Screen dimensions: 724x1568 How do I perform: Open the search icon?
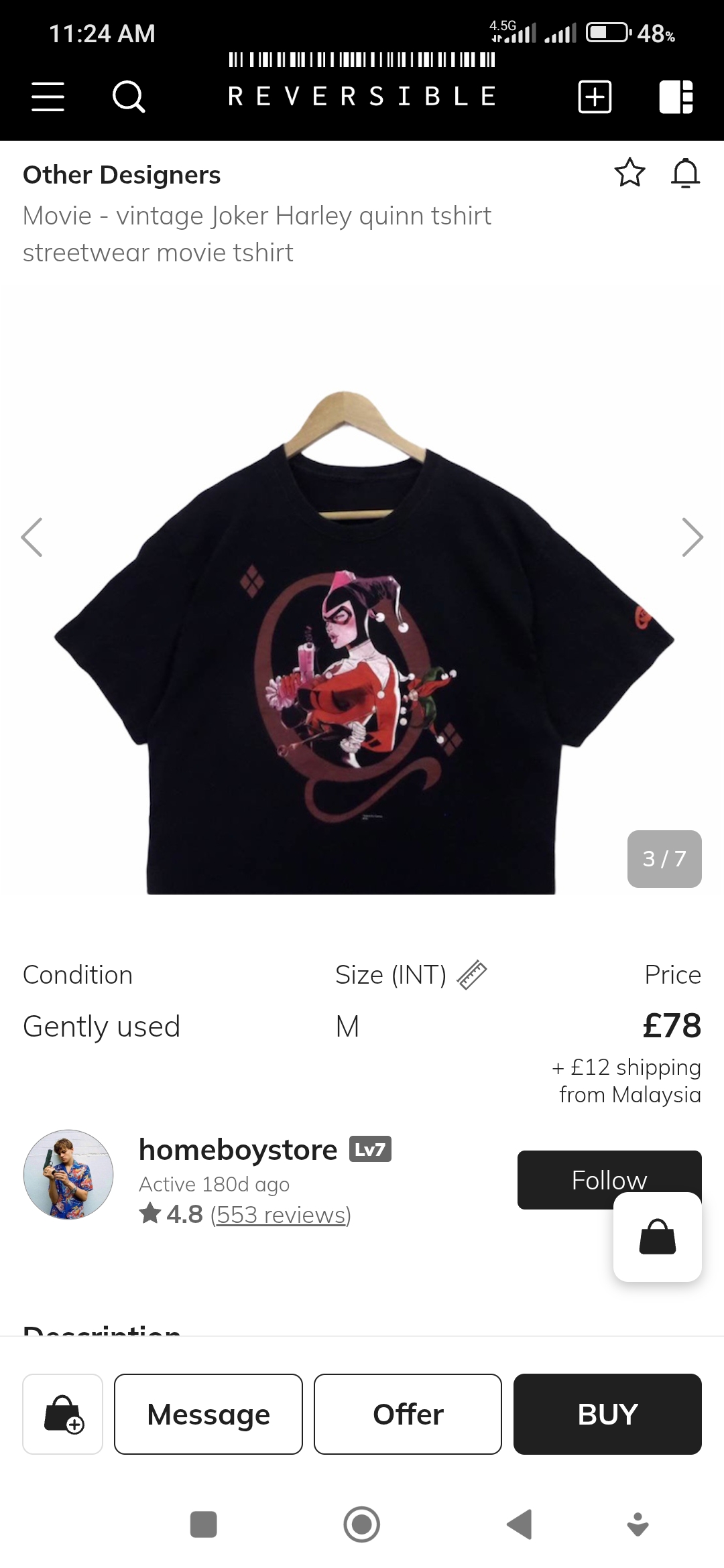coord(128,96)
